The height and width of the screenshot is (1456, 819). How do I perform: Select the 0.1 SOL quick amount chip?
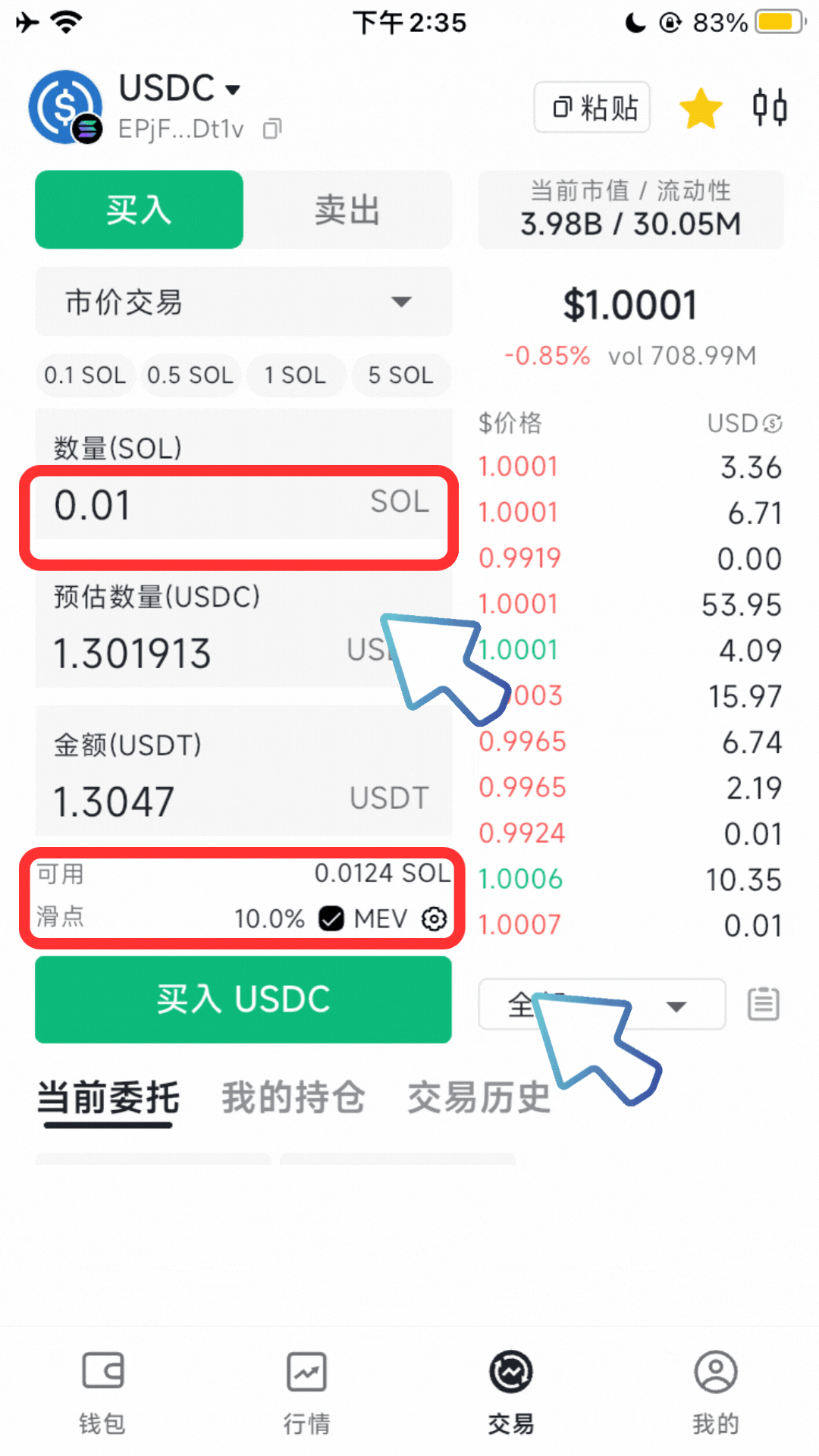click(x=85, y=375)
